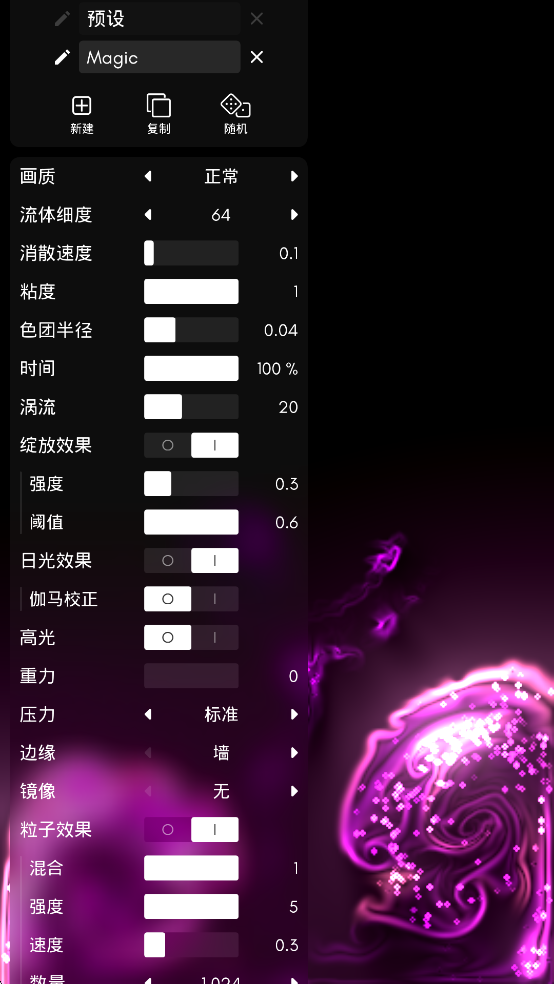Edit the Magic preset name field

pos(159,58)
